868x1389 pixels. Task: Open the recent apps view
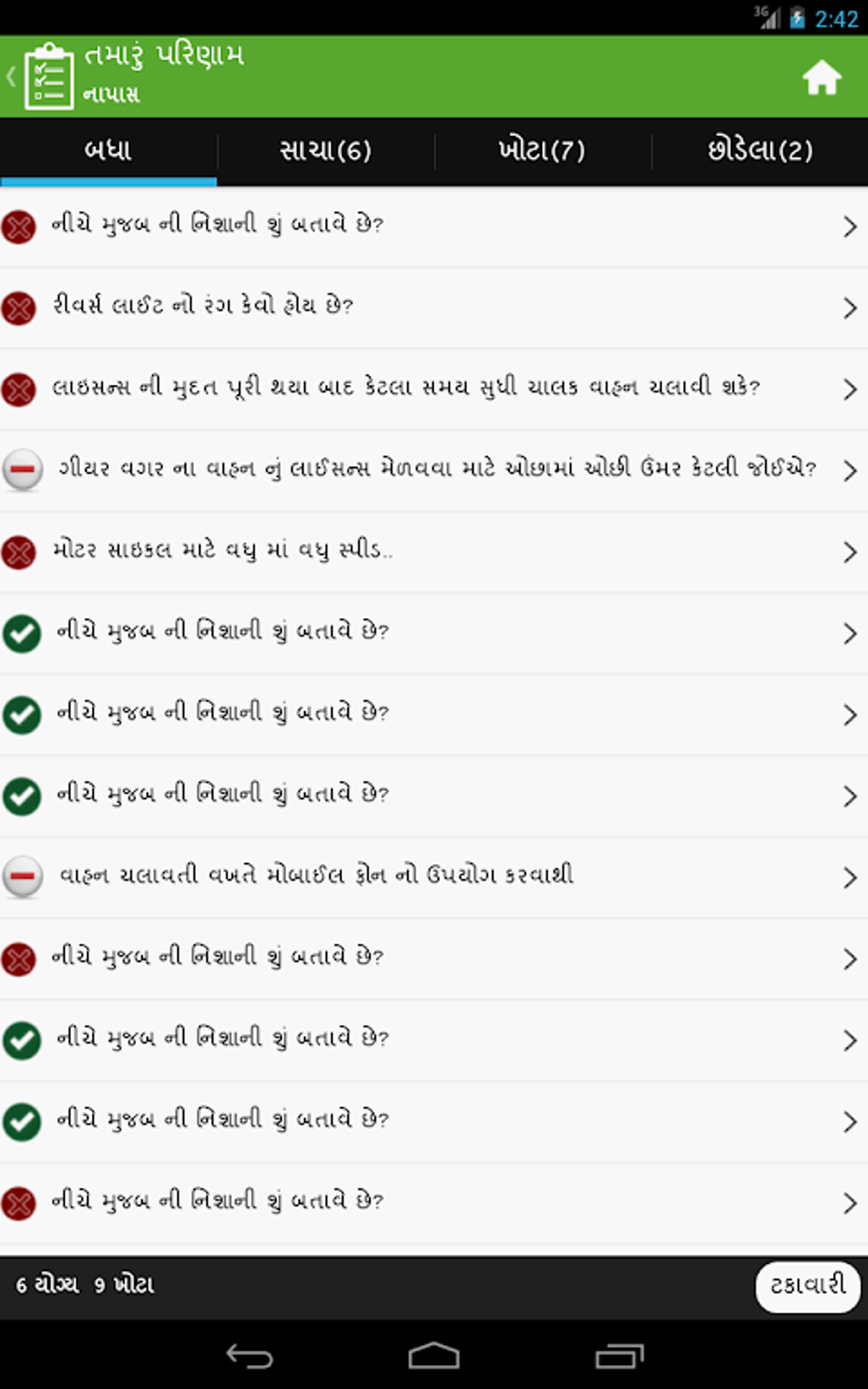click(x=619, y=1355)
